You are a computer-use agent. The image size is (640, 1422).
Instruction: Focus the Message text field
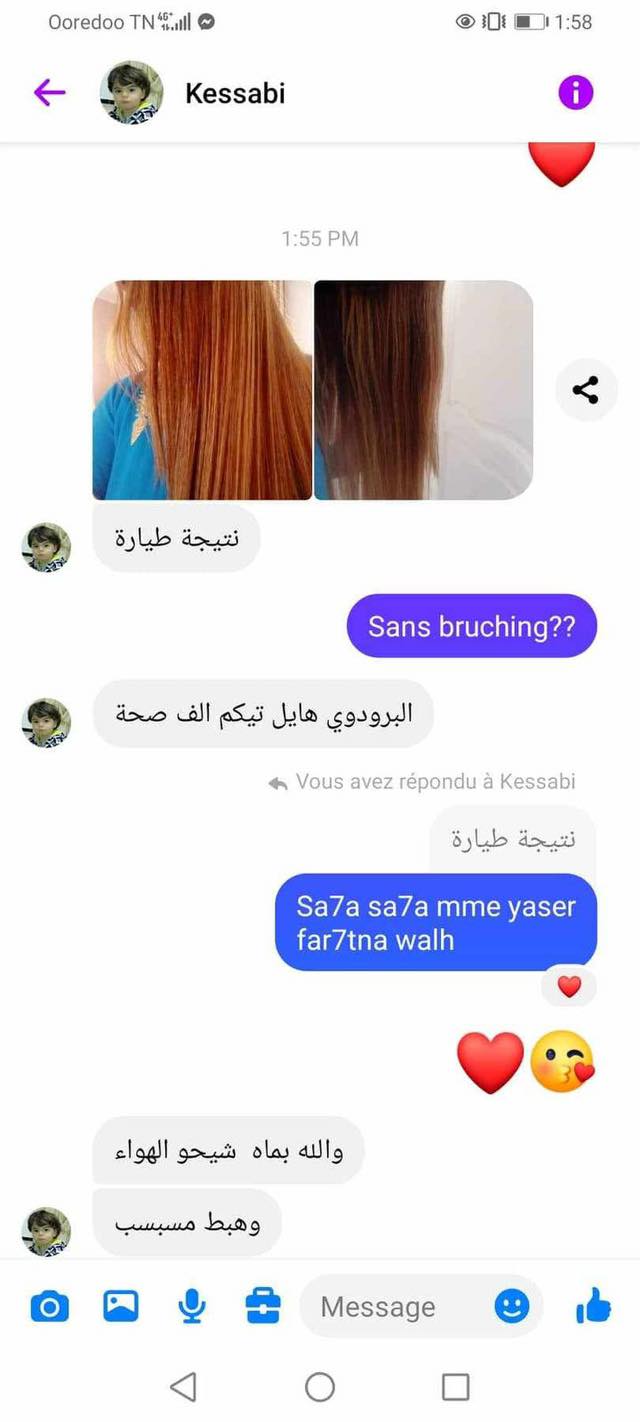coord(395,1306)
